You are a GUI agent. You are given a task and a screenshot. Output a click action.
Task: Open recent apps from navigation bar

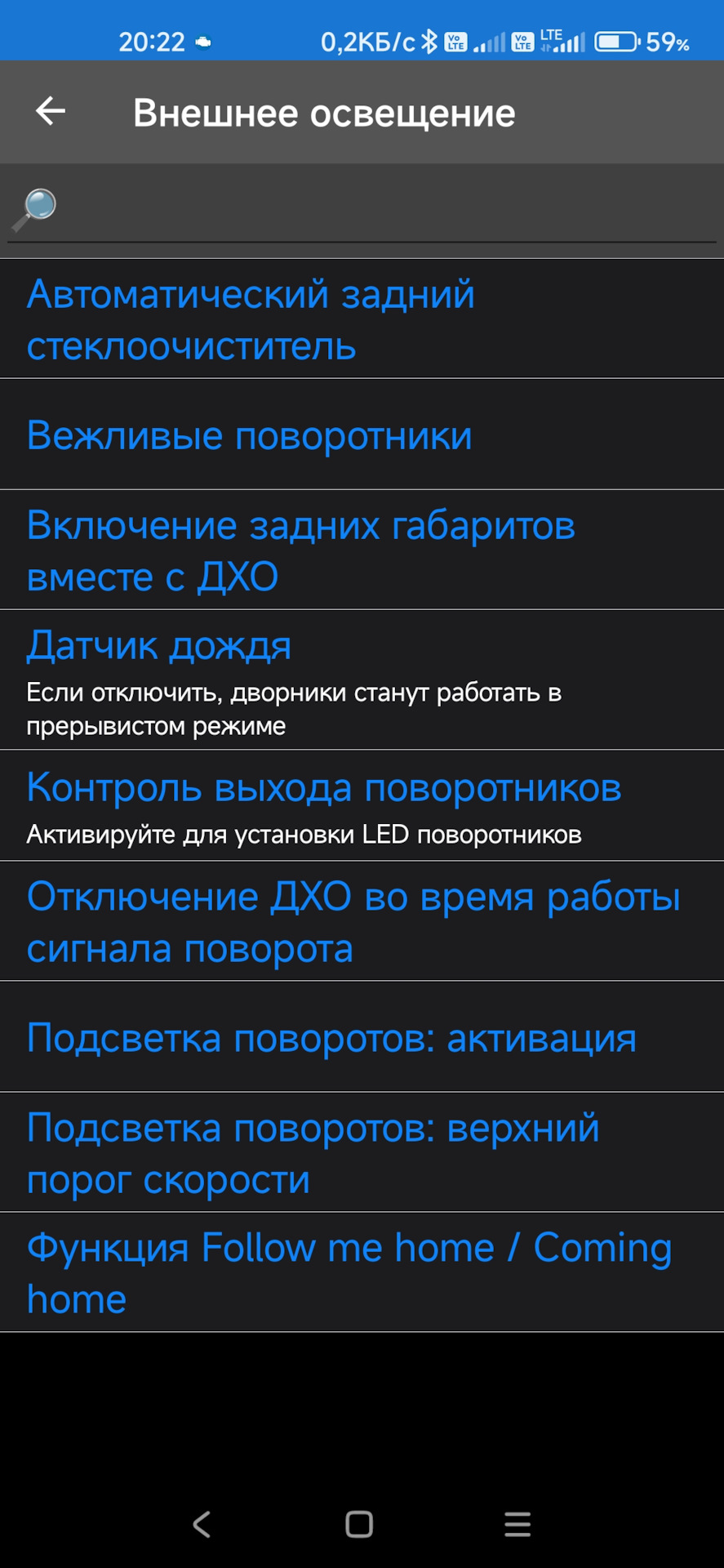coord(517,1524)
